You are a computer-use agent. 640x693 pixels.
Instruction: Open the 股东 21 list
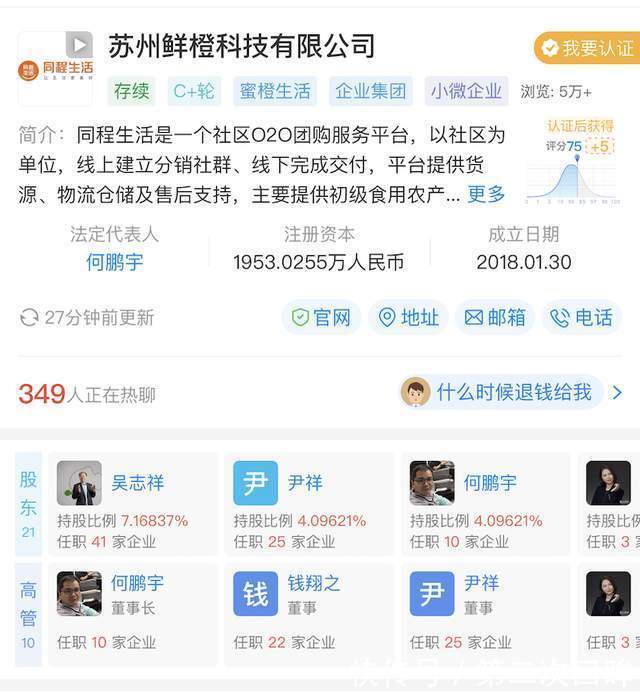tap(28, 504)
